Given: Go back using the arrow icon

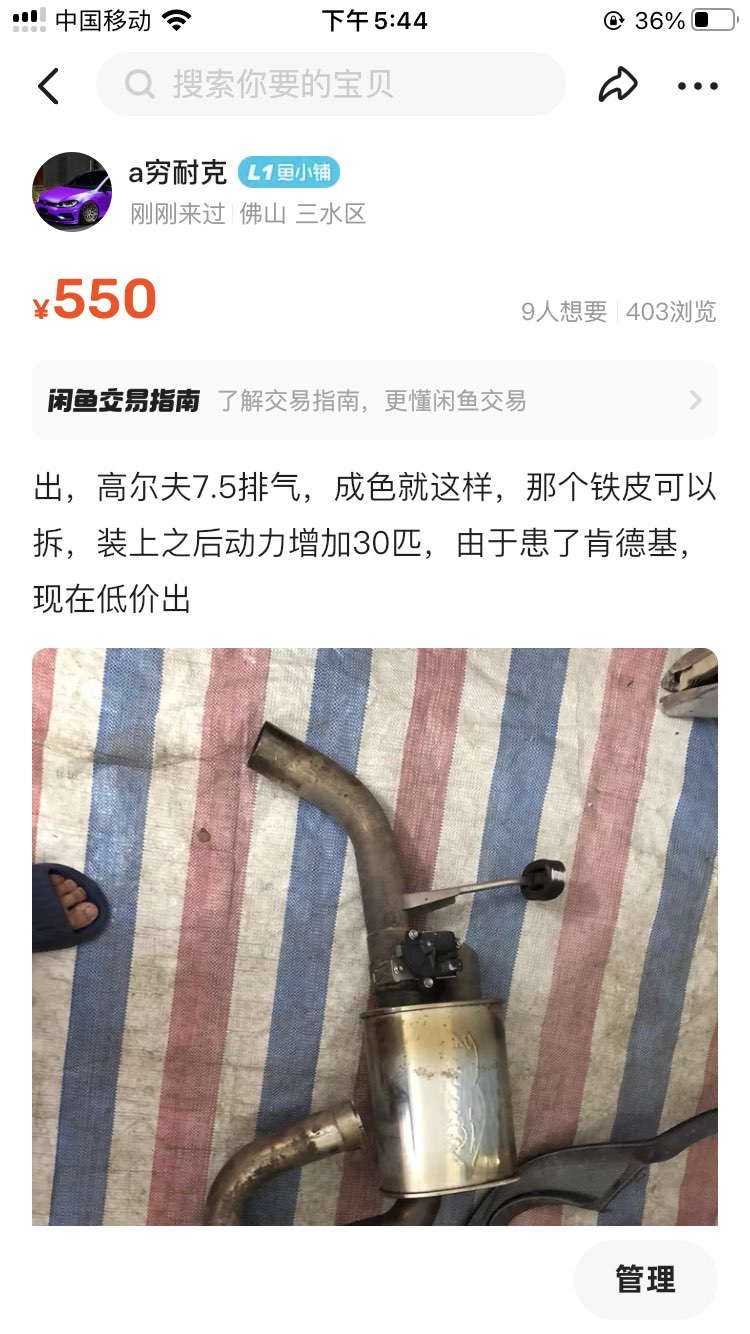Looking at the screenshot, I should [x=48, y=86].
